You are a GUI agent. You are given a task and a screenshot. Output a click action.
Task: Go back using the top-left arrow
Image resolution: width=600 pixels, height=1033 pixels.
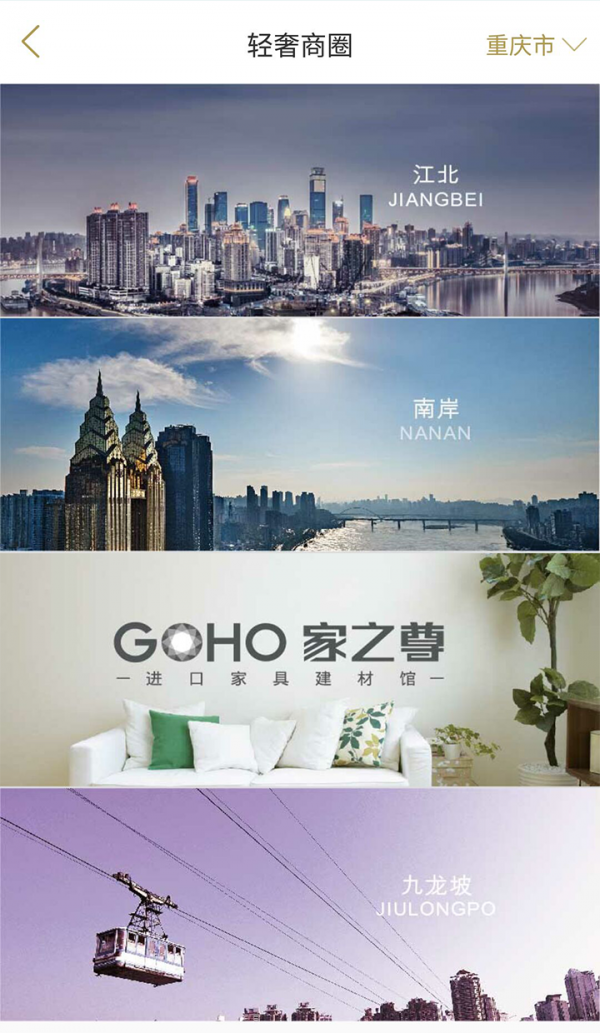coord(31,43)
